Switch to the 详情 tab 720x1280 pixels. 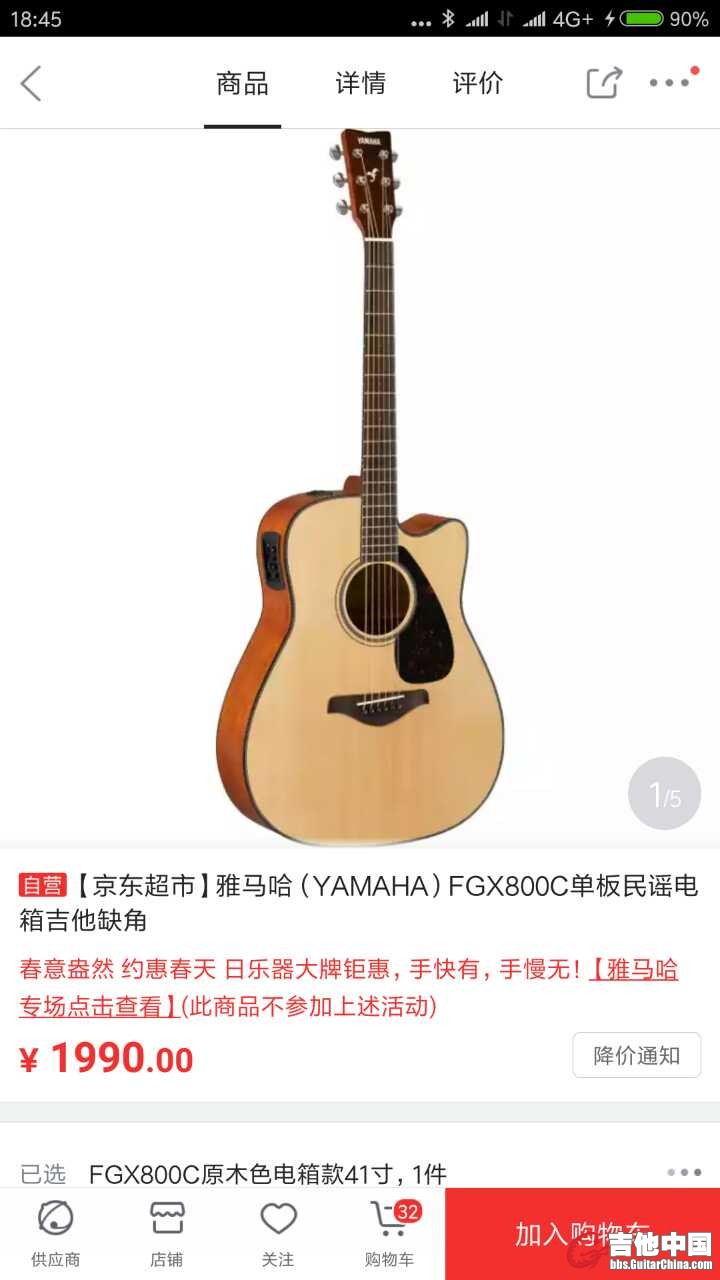click(x=360, y=83)
